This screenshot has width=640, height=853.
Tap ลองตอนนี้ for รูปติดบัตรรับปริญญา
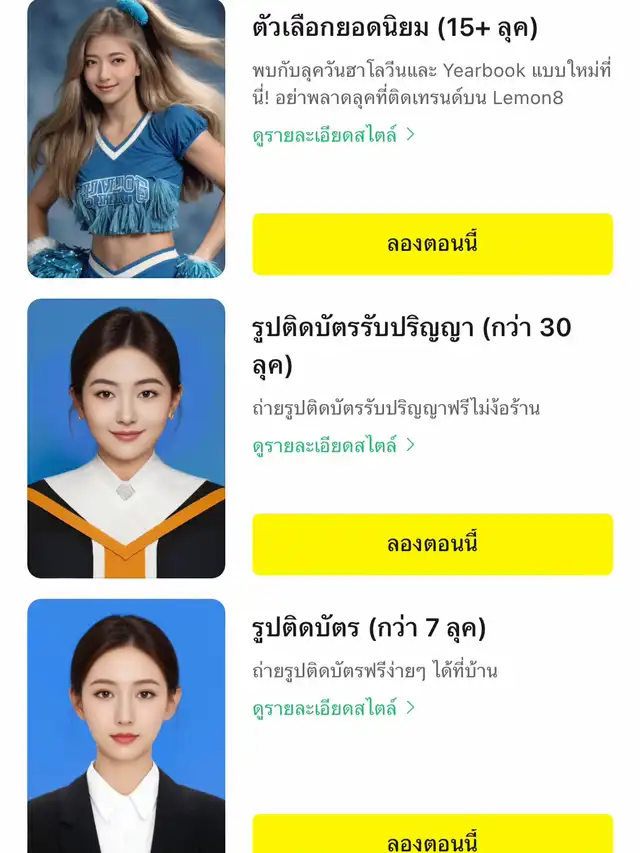[x=432, y=544]
